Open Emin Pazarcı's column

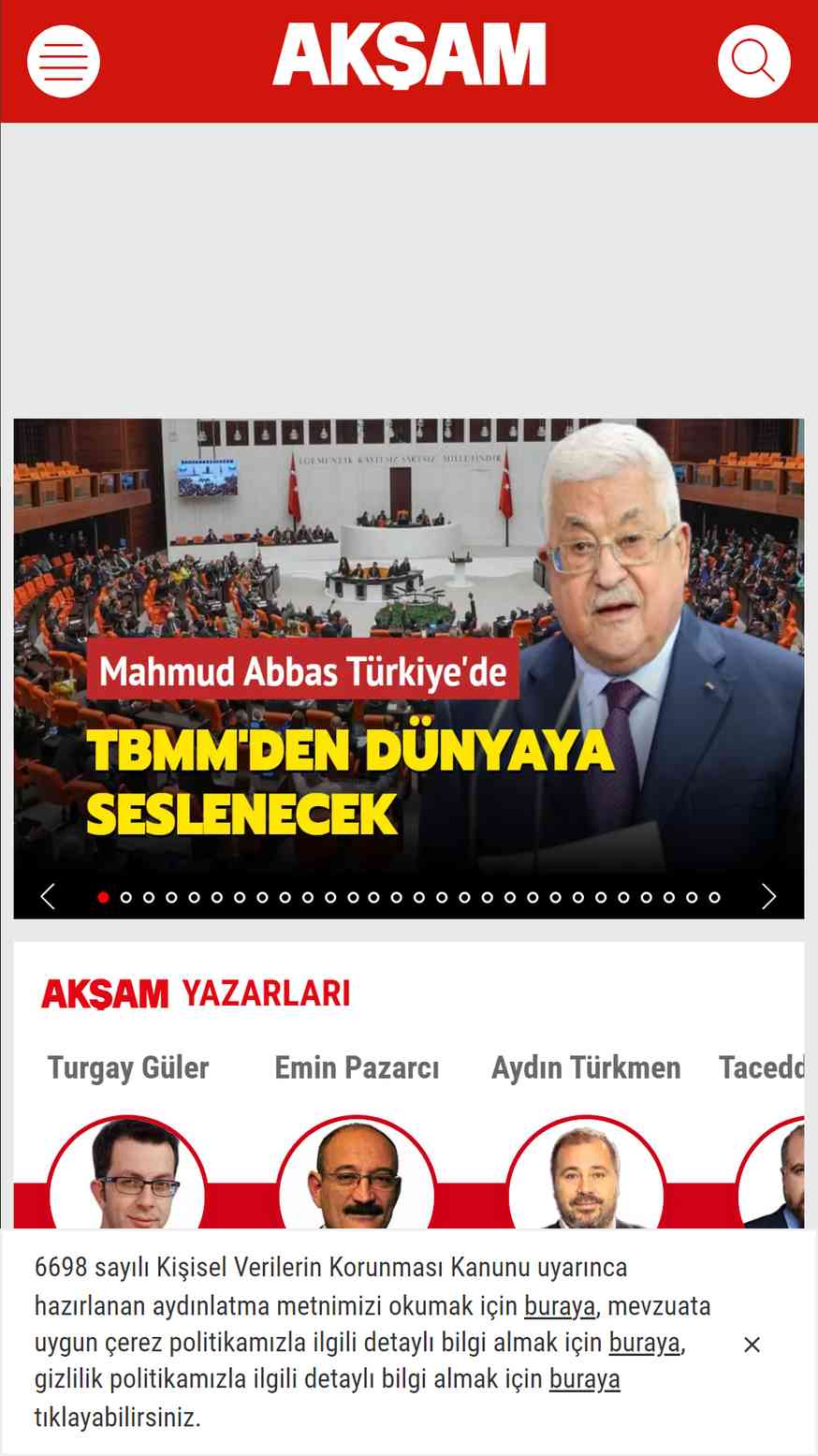[x=357, y=1067]
